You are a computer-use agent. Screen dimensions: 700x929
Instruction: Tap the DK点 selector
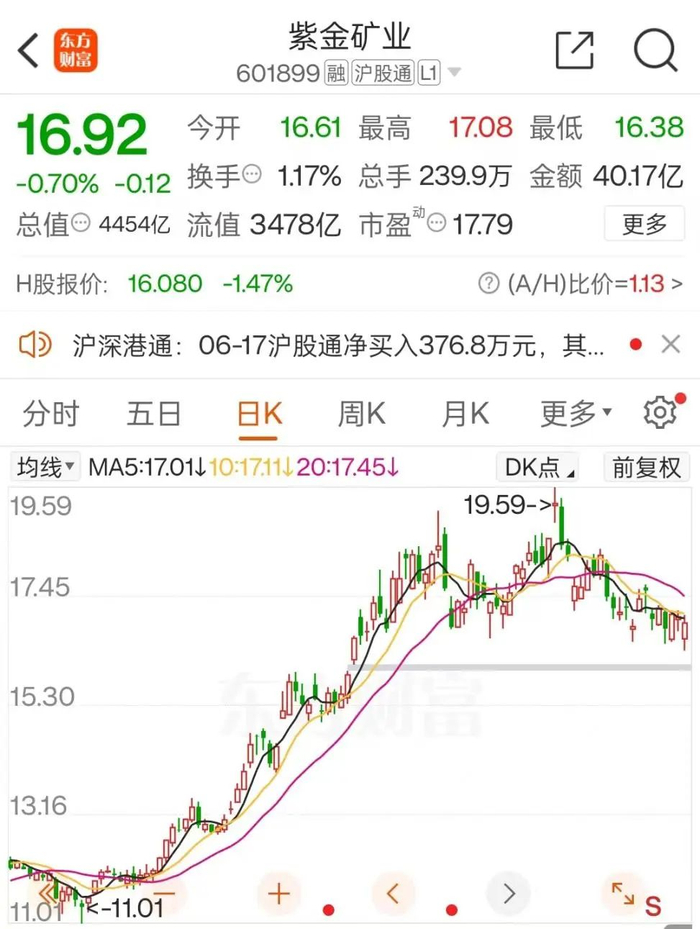pyautogui.click(x=540, y=467)
